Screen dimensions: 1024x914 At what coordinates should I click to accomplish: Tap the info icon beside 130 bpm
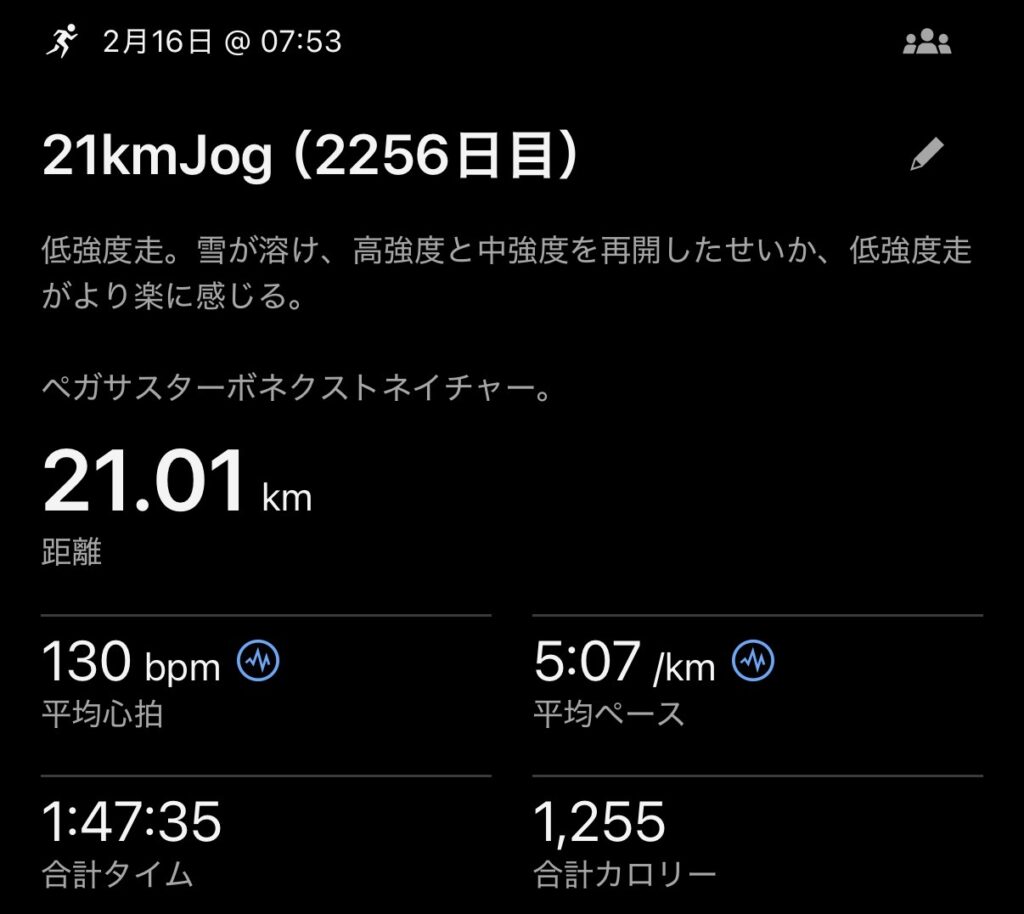coord(258,661)
